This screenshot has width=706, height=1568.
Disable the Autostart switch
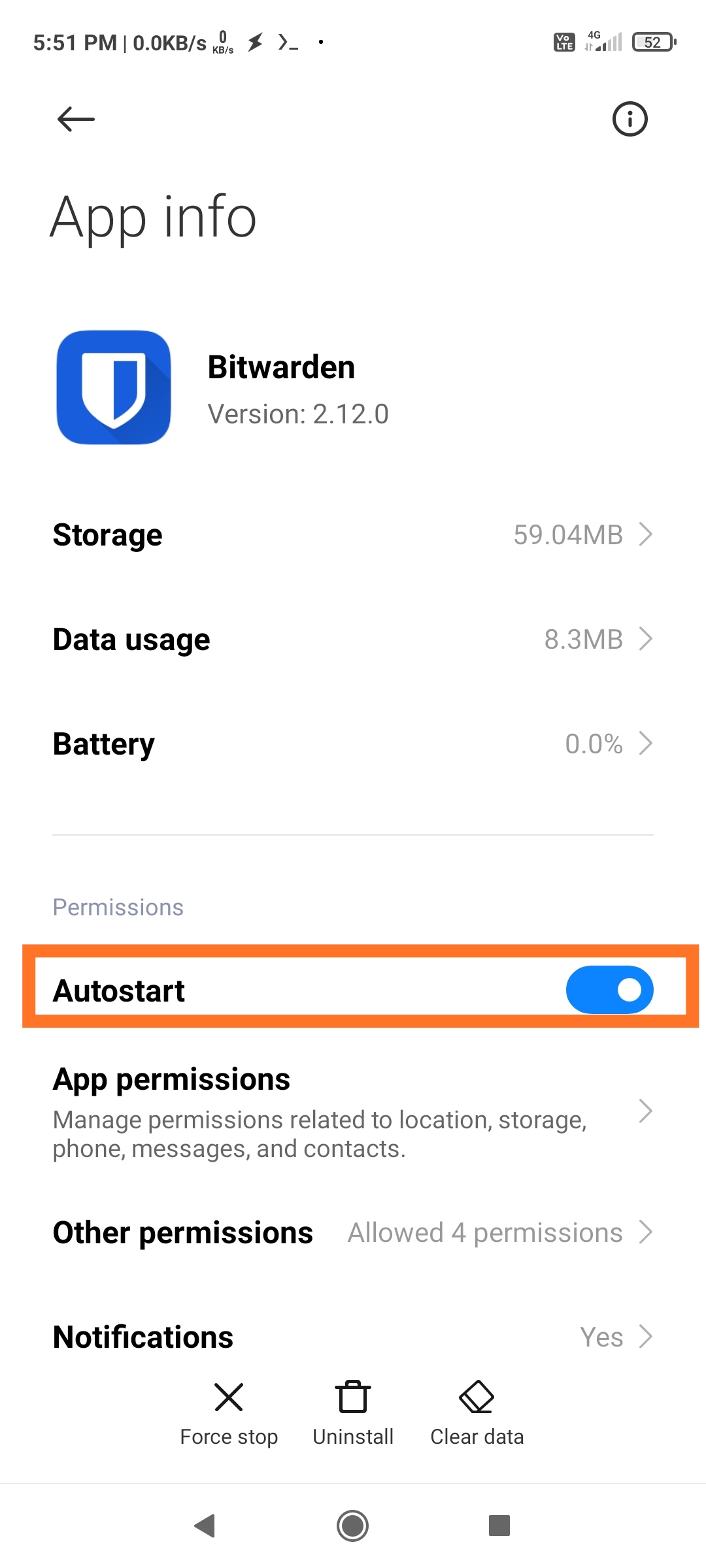609,990
